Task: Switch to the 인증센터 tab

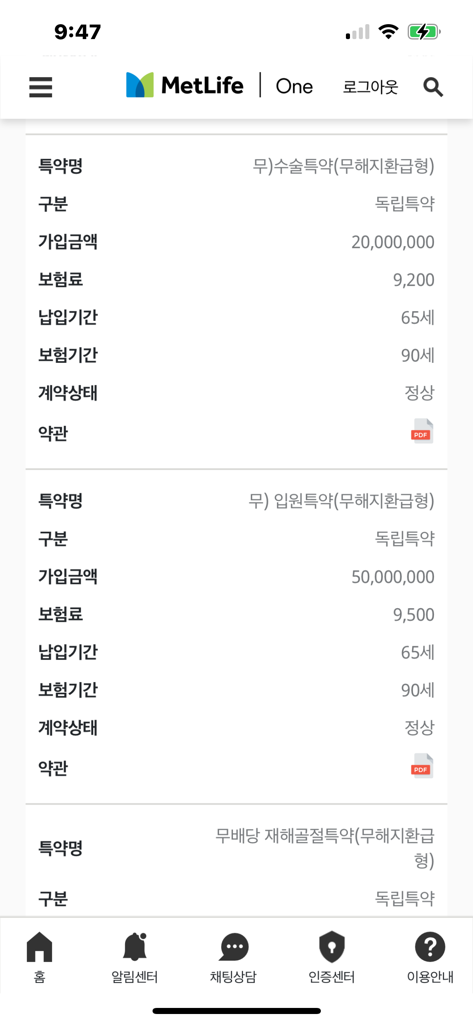Action: 331,957
